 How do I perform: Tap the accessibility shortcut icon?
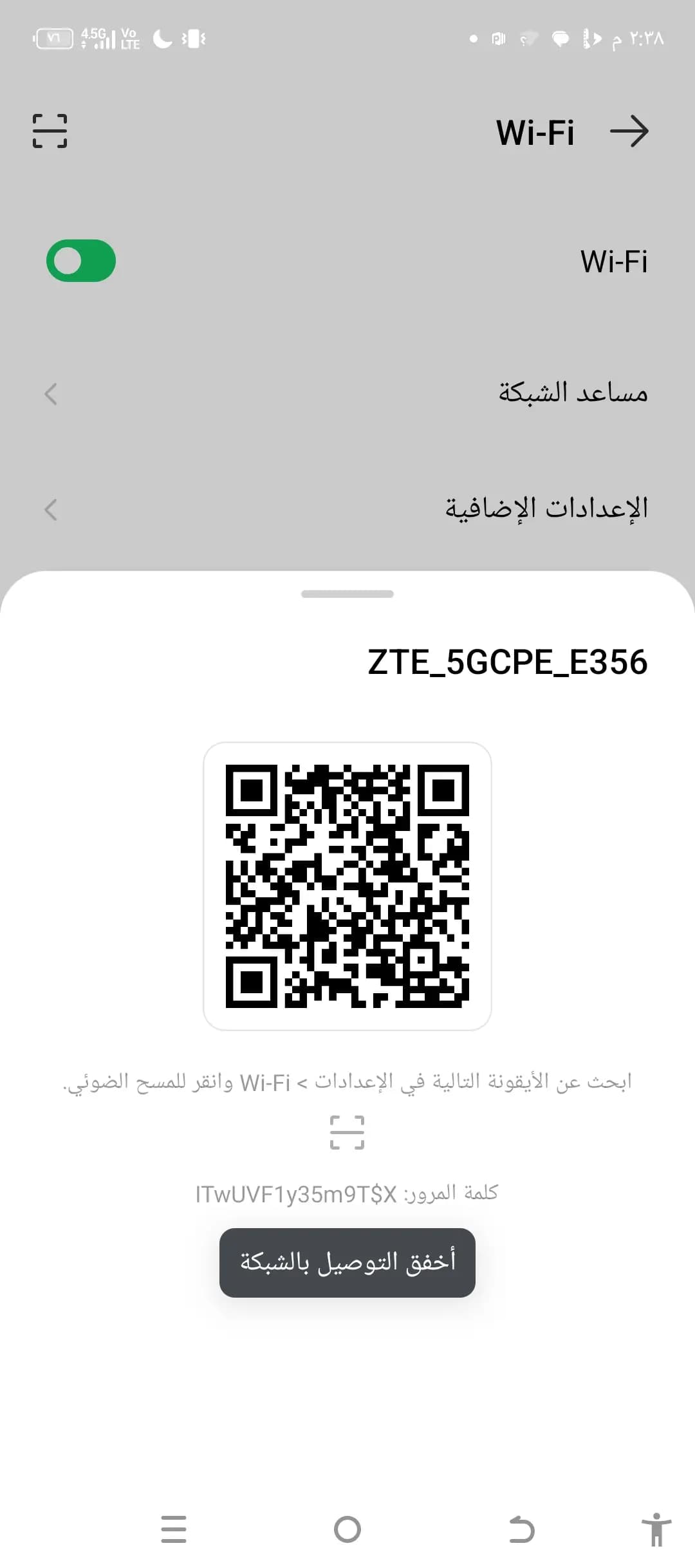pyautogui.click(x=656, y=1529)
